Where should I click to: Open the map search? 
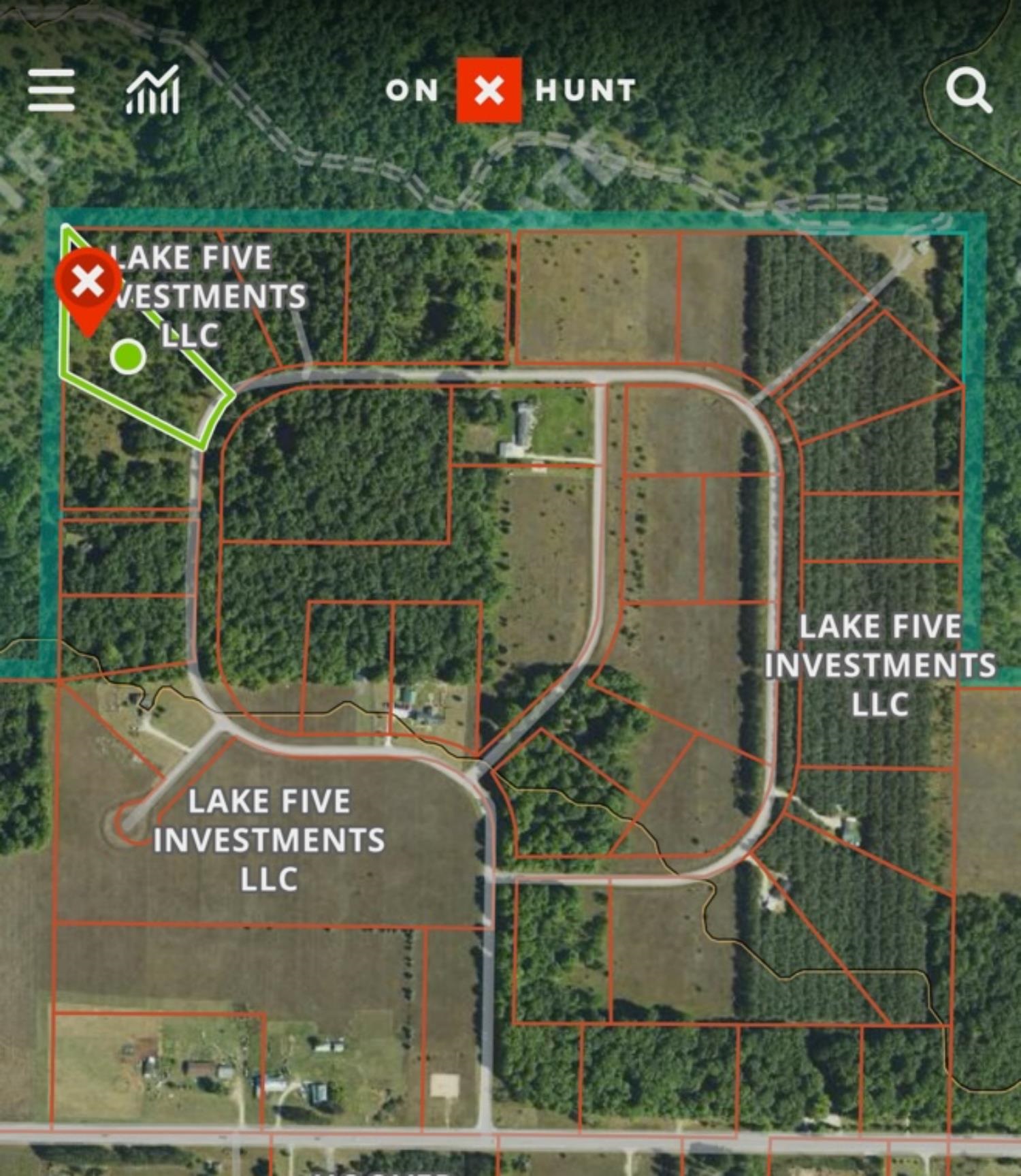click(968, 90)
